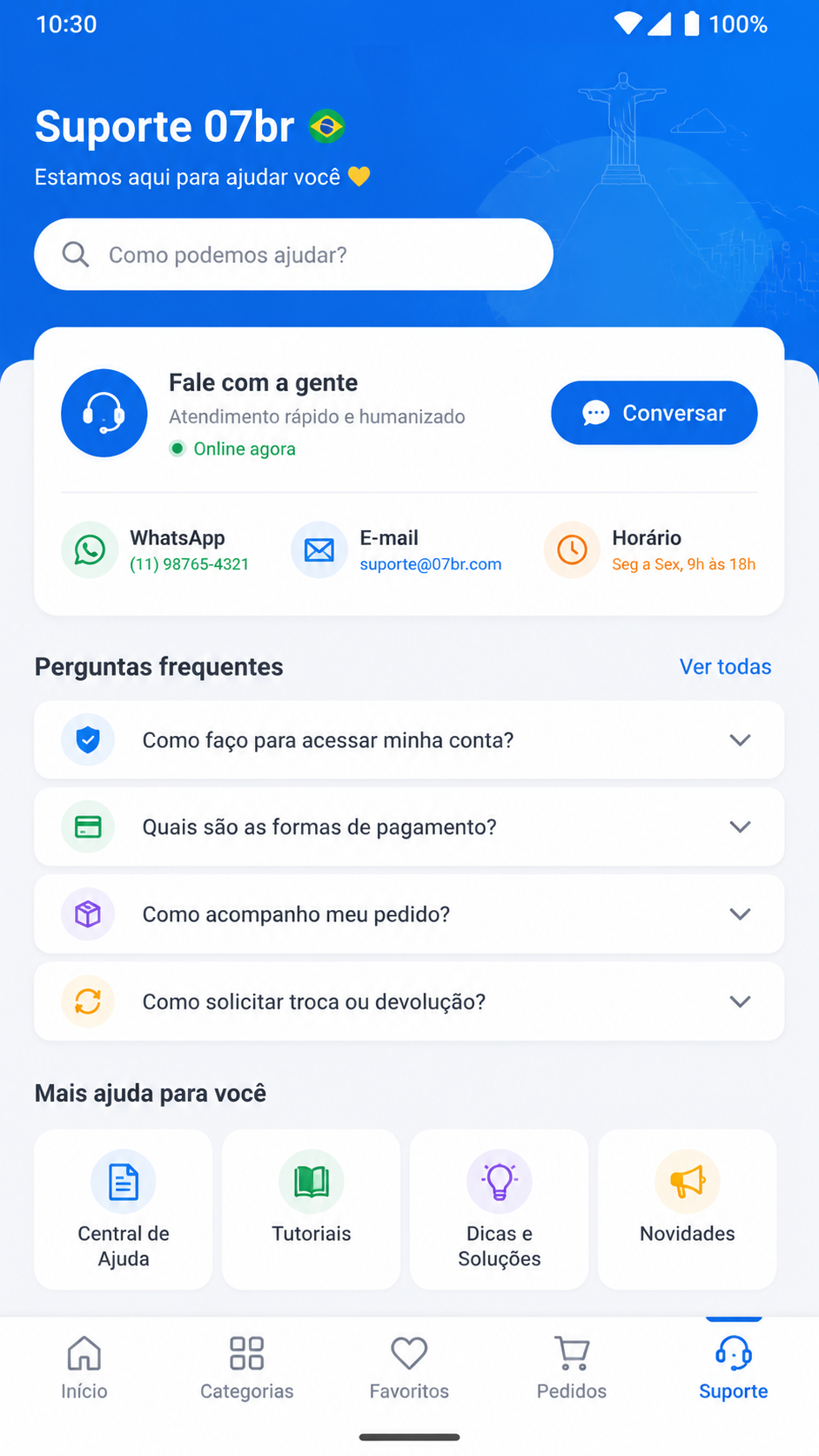Switch to the Categorias tab
Screen dimensions: 819x1456
point(246,1368)
